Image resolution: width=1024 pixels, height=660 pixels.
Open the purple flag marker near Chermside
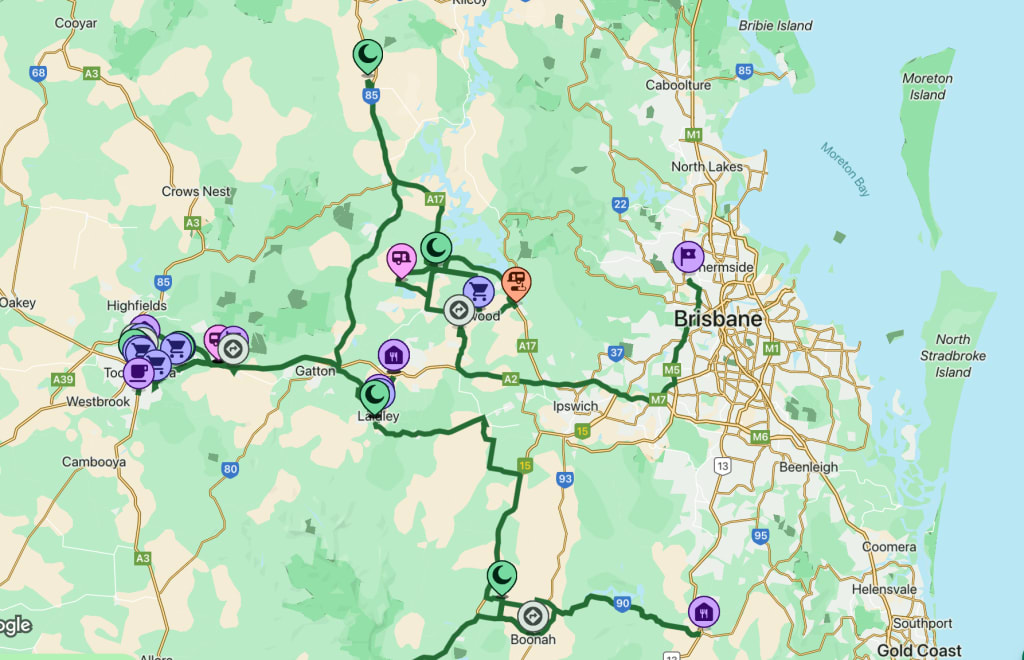[688, 256]
